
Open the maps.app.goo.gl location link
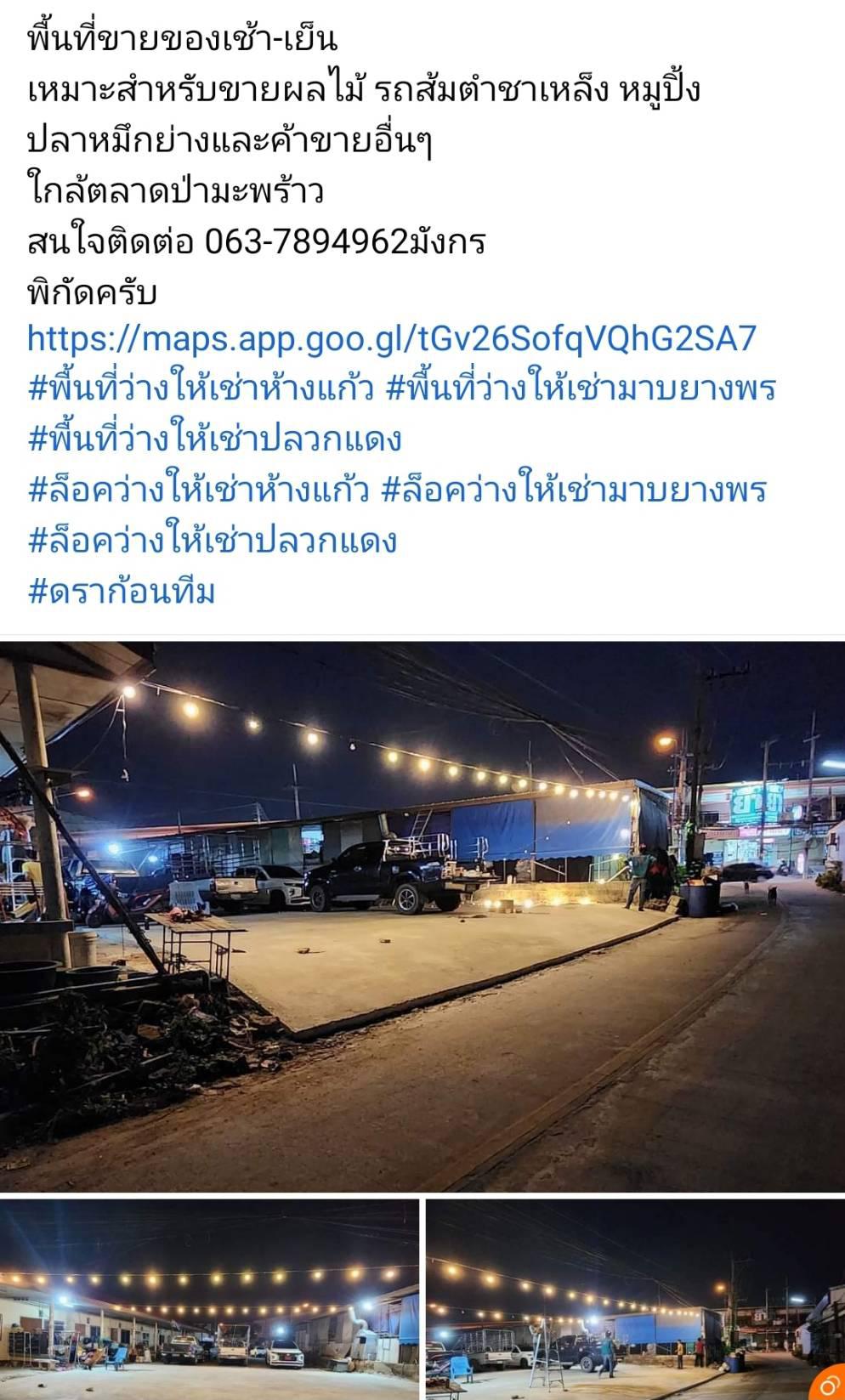point(392,338)
